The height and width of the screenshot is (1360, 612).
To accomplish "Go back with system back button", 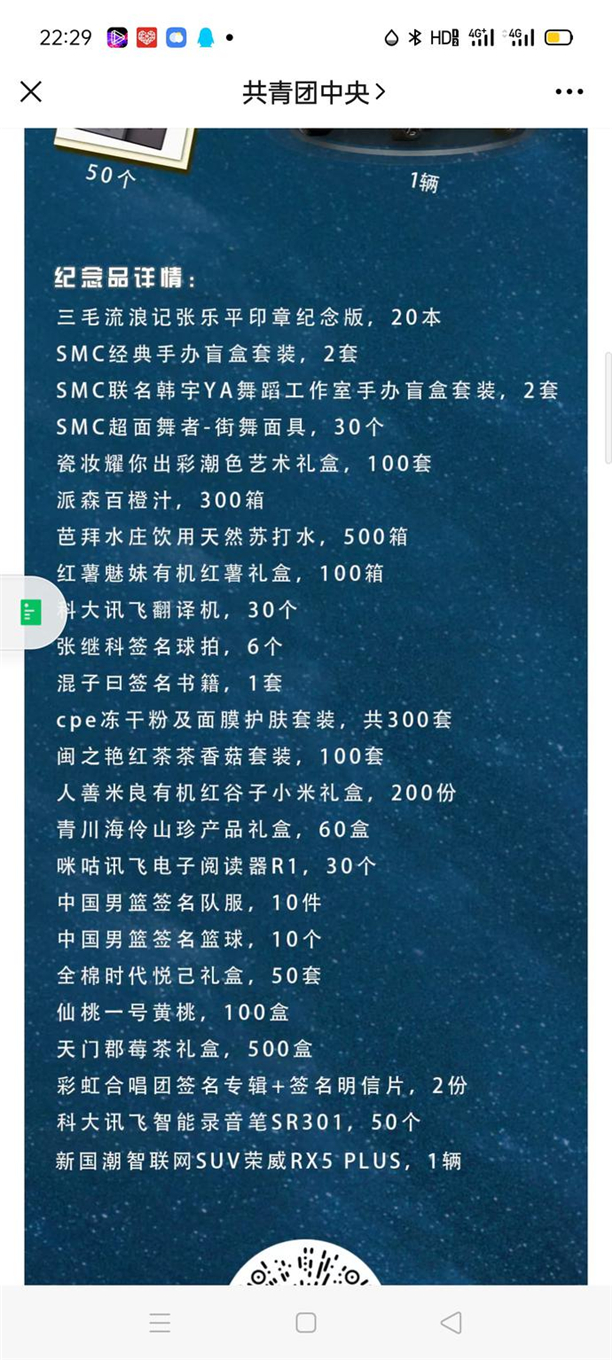I will tap(451, 1322).
